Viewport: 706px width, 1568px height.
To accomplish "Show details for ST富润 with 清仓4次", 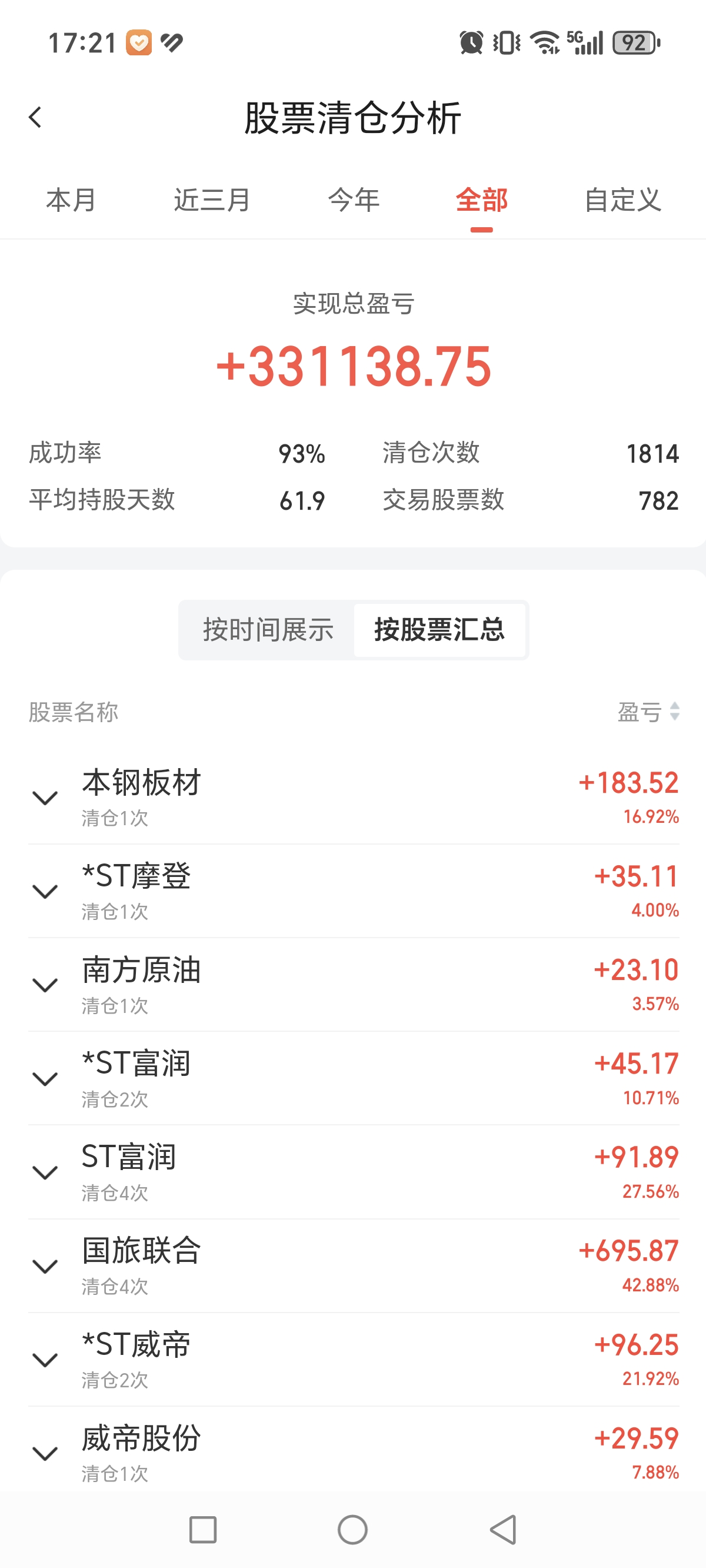I will [x=45, y=1172].
